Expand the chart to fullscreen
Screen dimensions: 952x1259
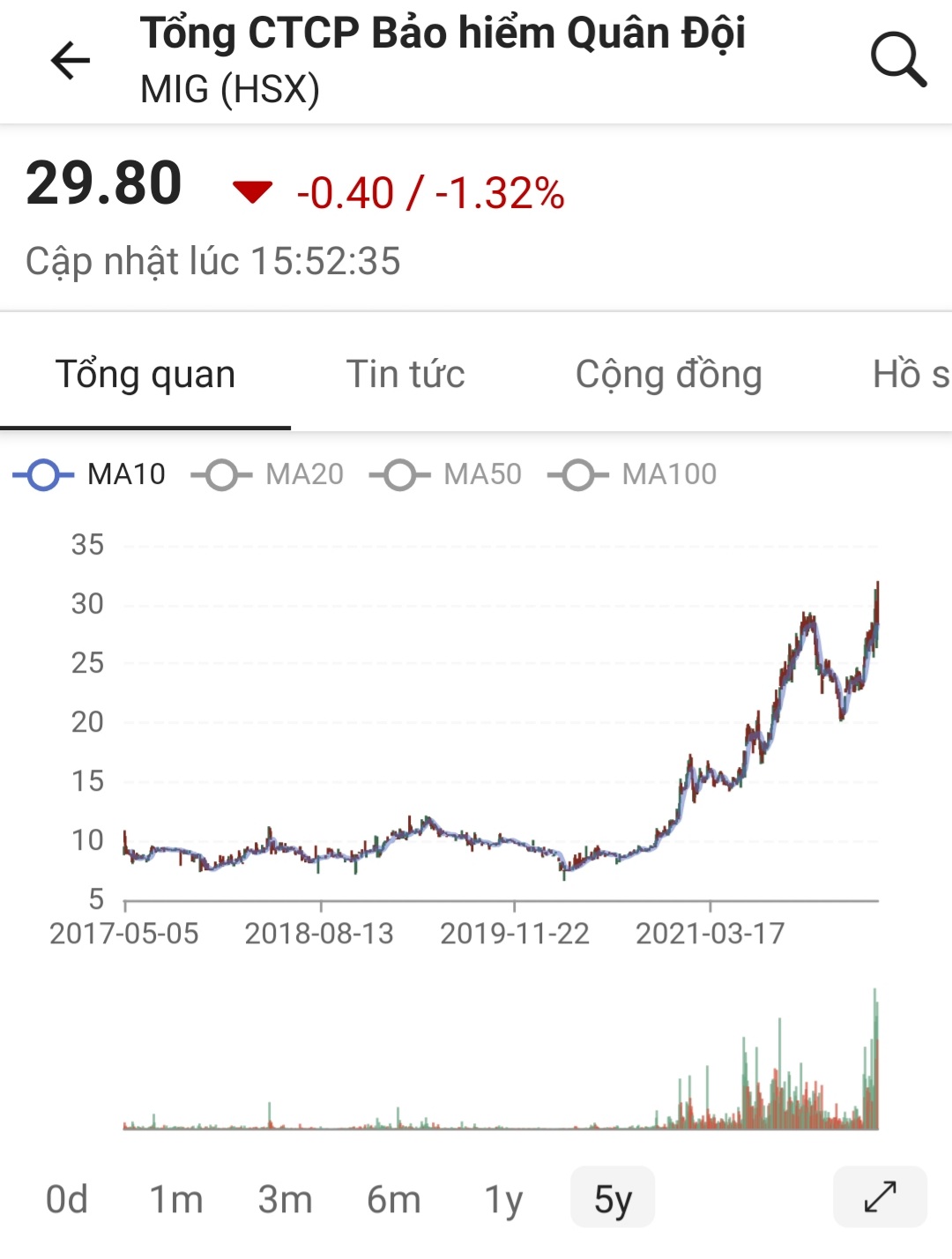coord(880,1197)
